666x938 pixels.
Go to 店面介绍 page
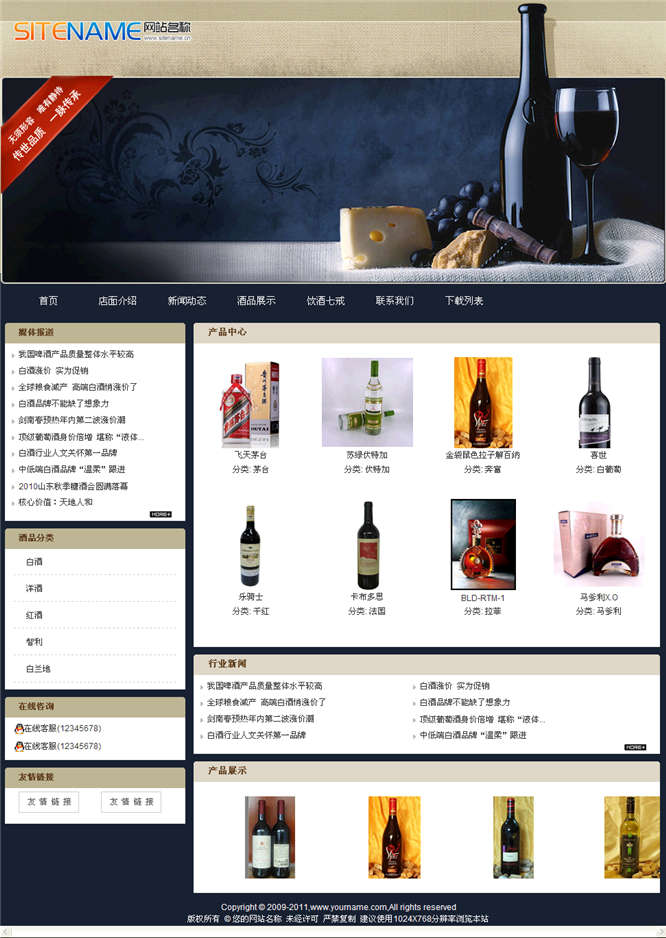[117, 301]
